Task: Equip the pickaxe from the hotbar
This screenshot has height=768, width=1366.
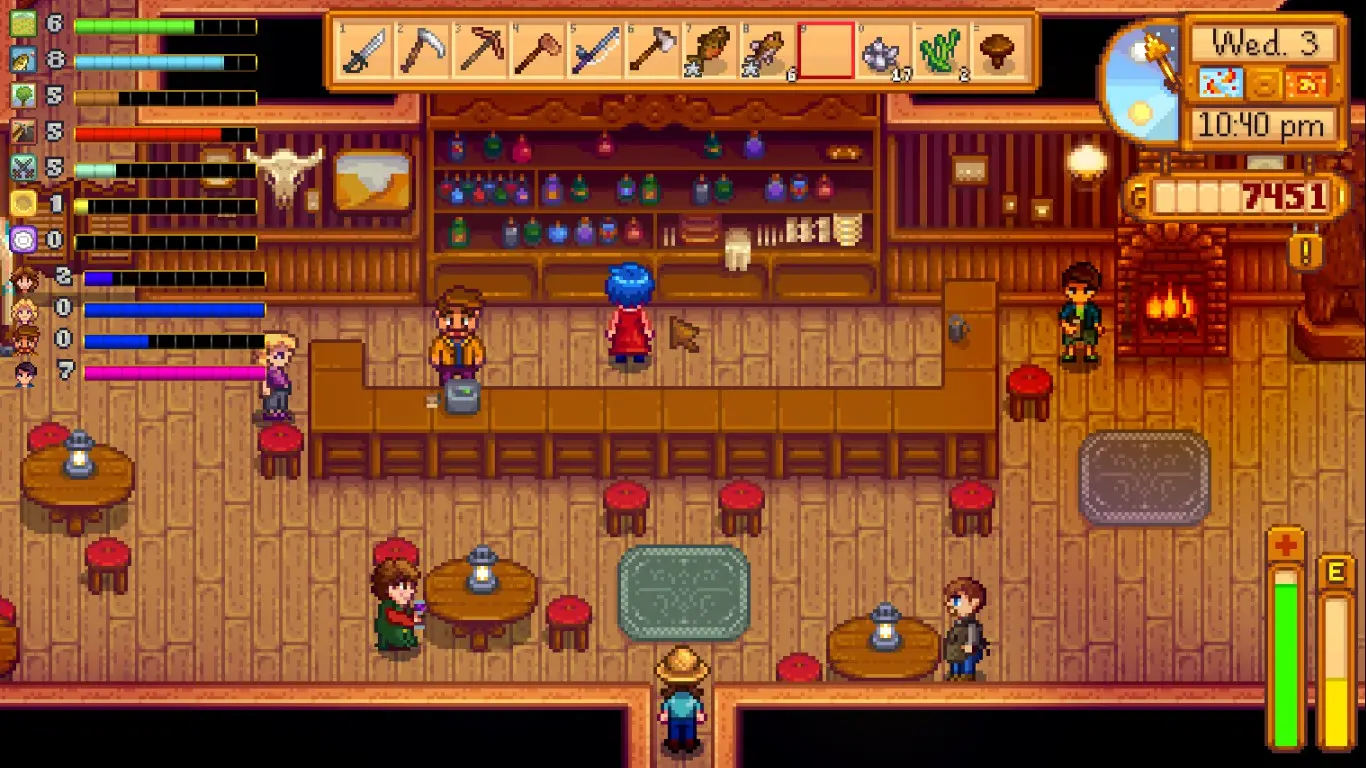Action: click(x=481, y=50)
